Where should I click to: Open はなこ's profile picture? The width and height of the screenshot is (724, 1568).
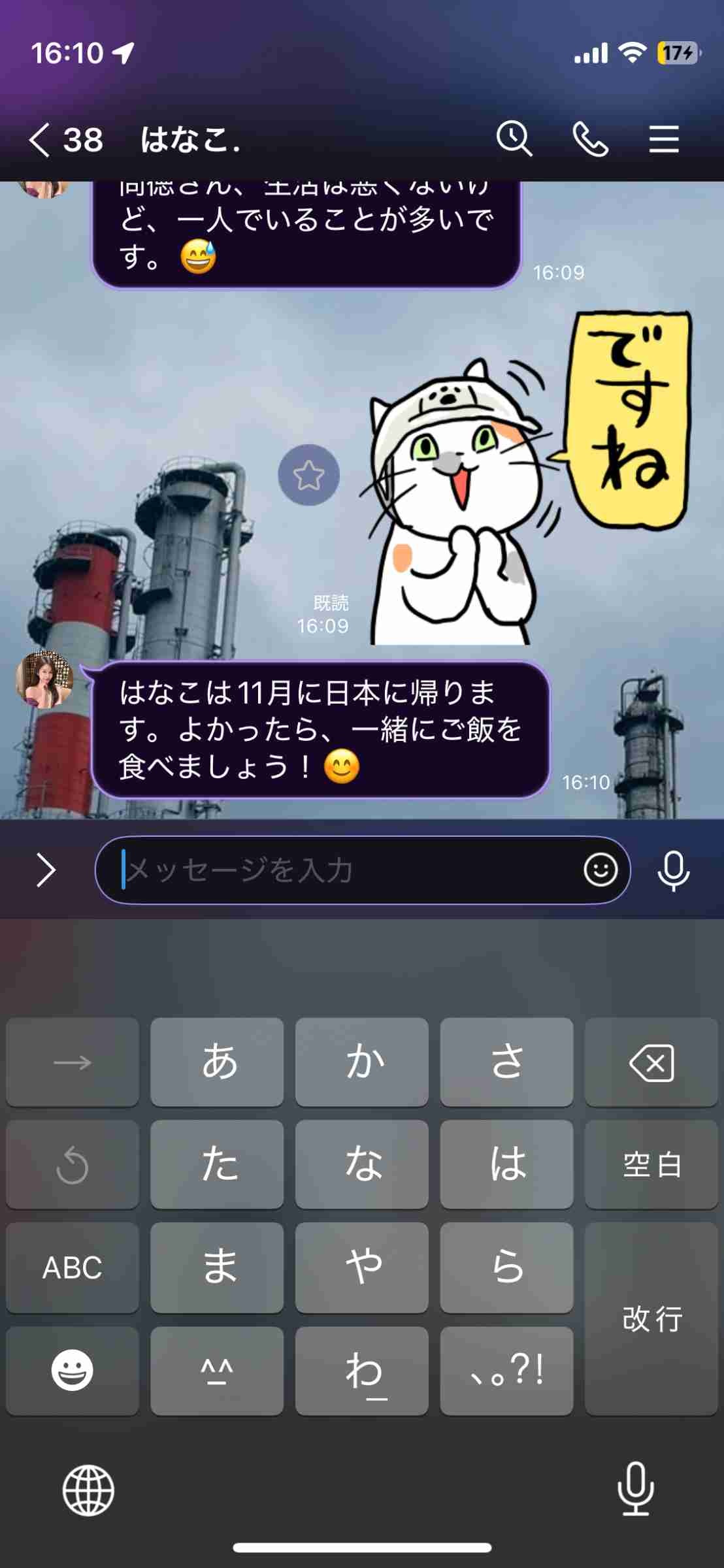point(44,679)
